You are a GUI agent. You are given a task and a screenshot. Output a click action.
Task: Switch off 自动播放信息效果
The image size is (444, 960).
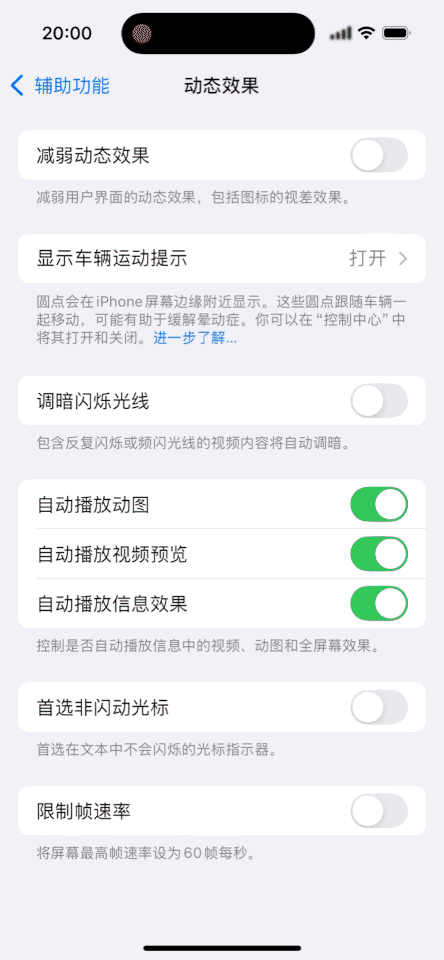click(378, 604)
